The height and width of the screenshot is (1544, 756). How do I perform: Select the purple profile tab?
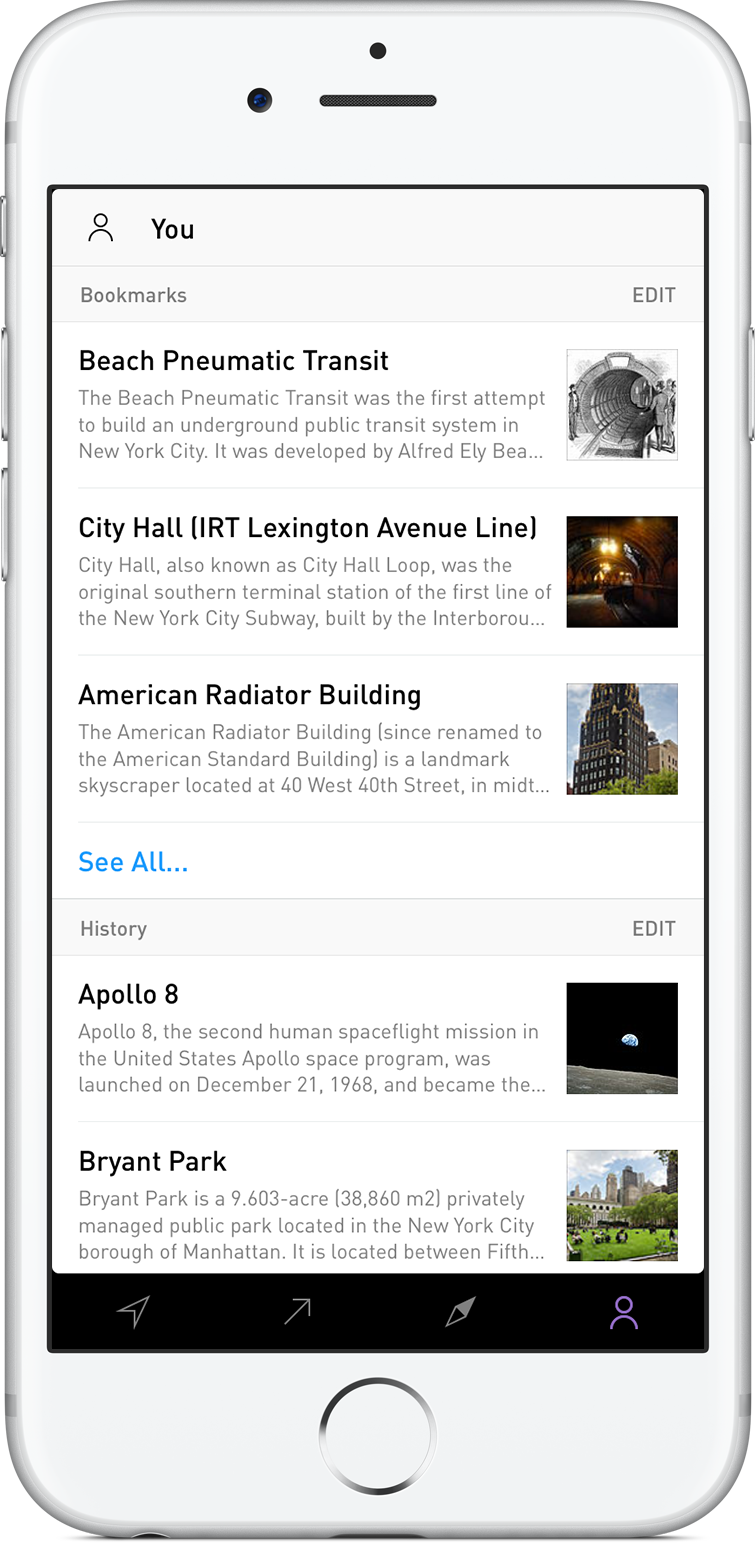[x=624, y=1311]
